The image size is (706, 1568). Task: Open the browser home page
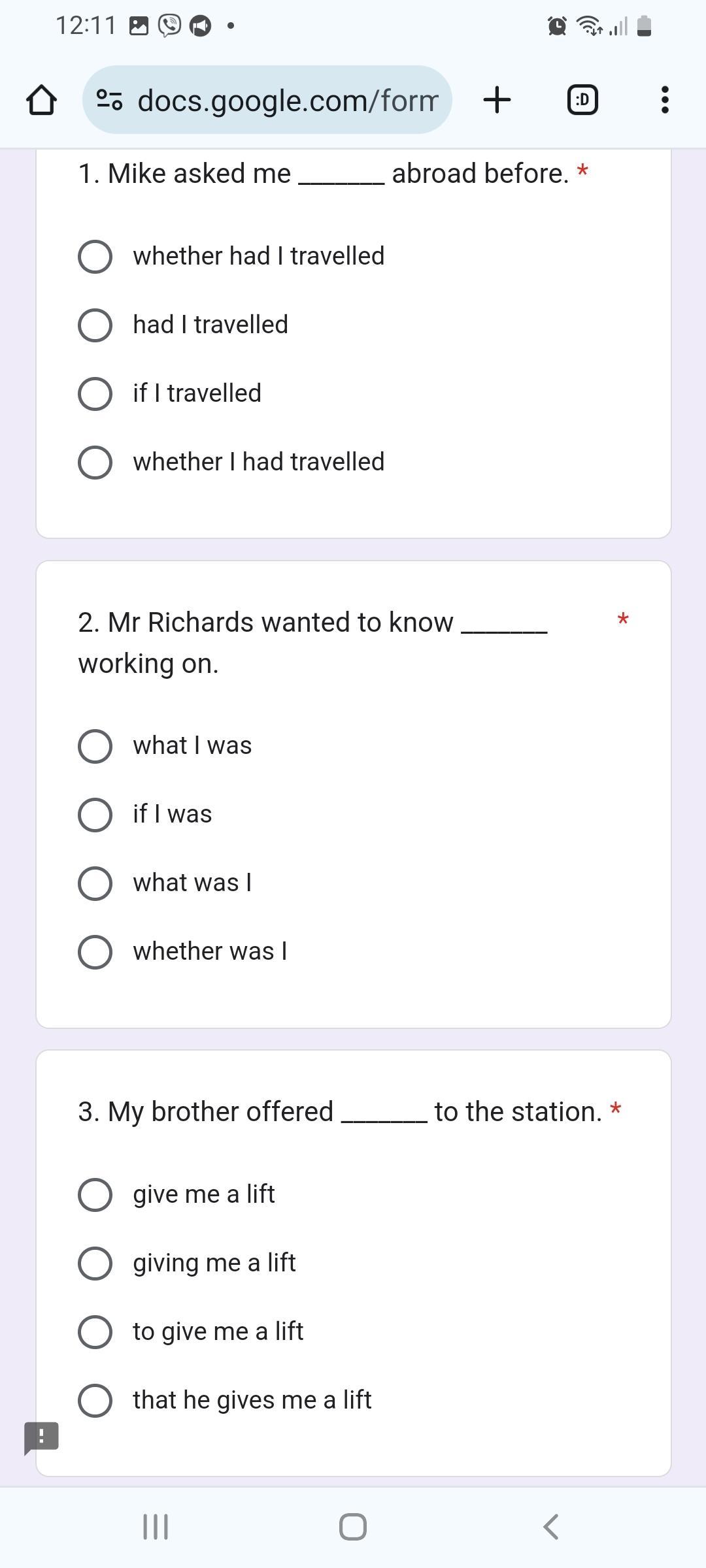pos(41,100)
